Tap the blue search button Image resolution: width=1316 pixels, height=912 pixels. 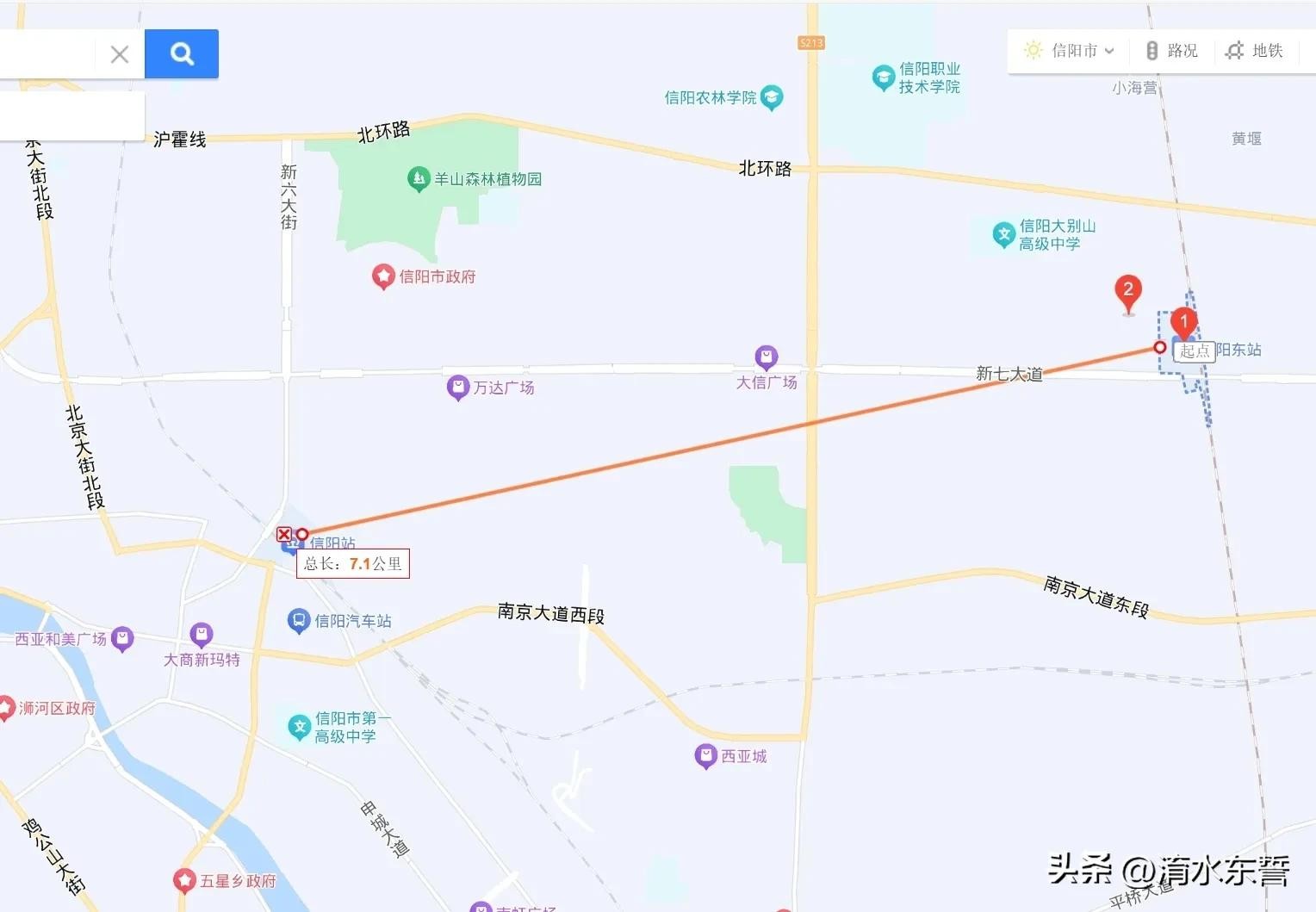pos(182,54)
